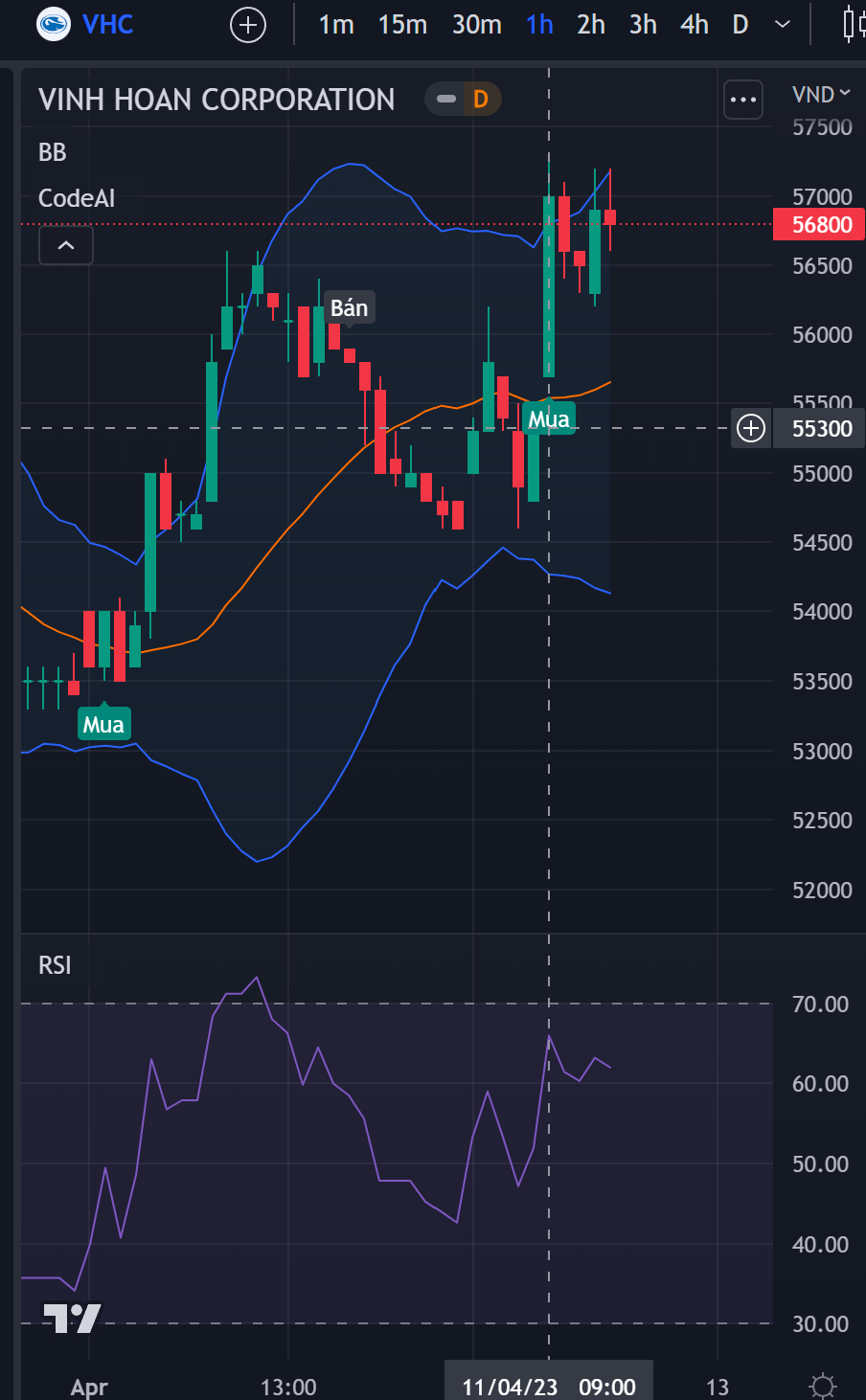The width and height of the screenshot is (866, 1400).
Task: Change the VND currency selector
Action: (821, 94)
